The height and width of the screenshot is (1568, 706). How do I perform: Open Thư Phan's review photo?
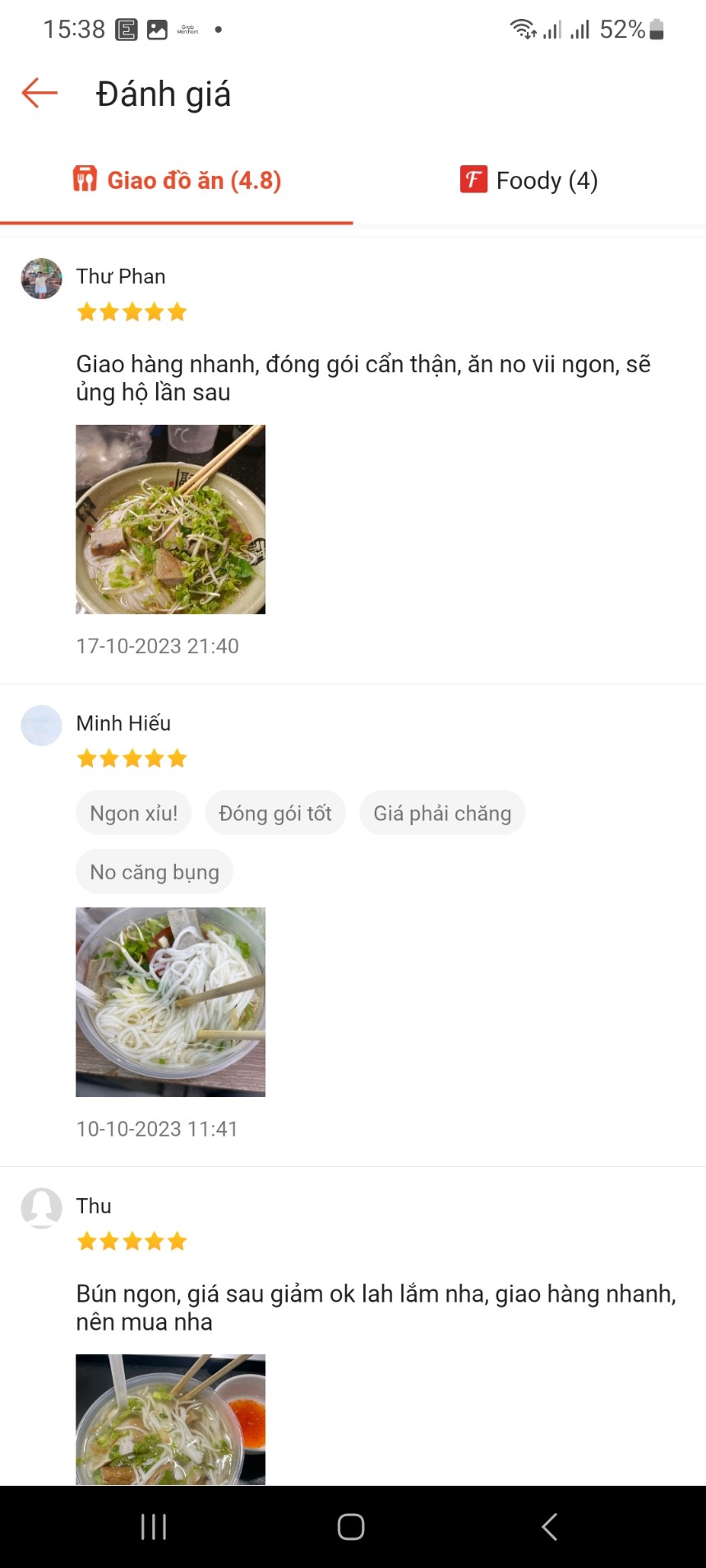click(170, 519)
